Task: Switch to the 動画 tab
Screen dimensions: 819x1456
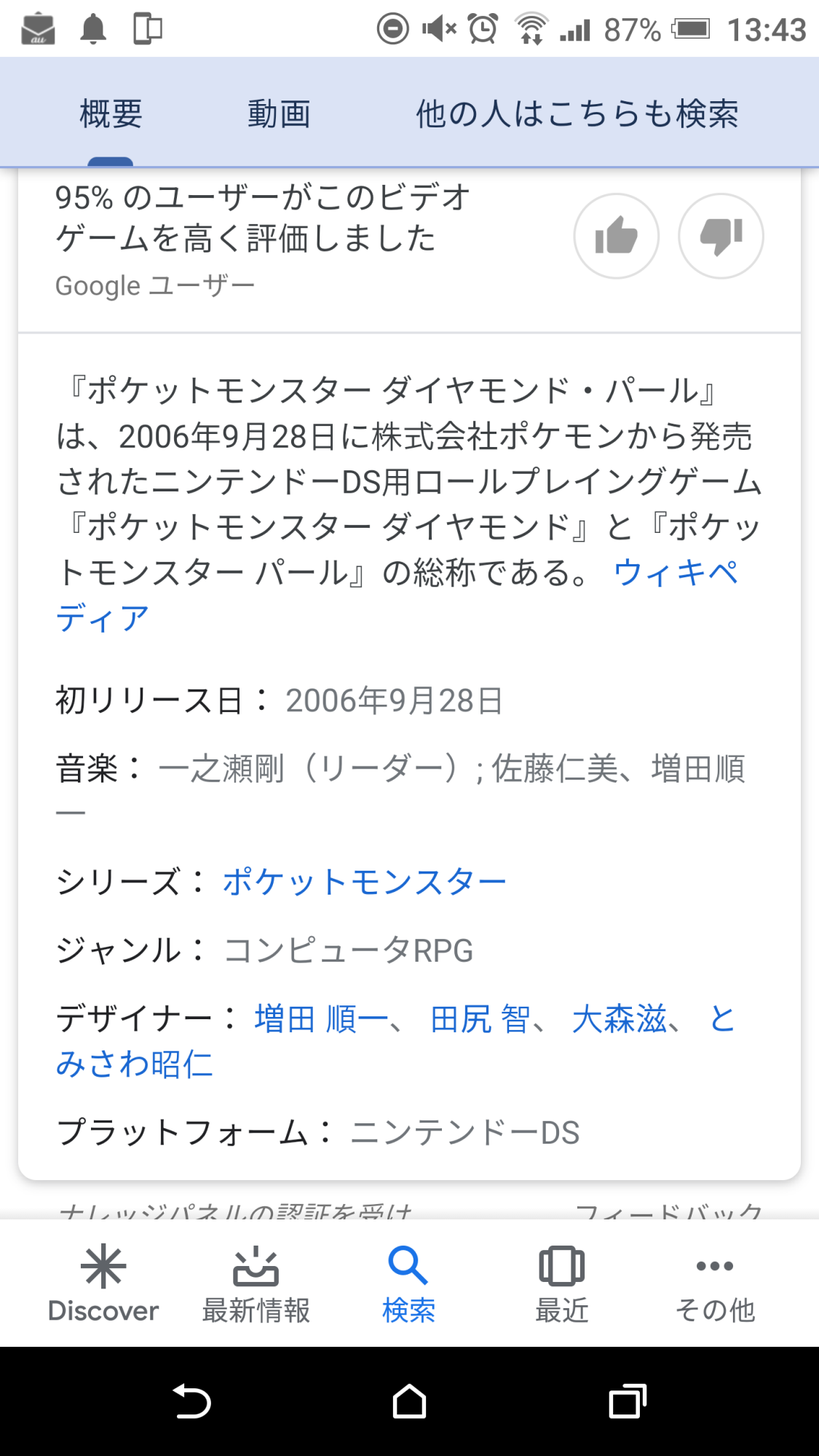Action: [x=279, y=114]
